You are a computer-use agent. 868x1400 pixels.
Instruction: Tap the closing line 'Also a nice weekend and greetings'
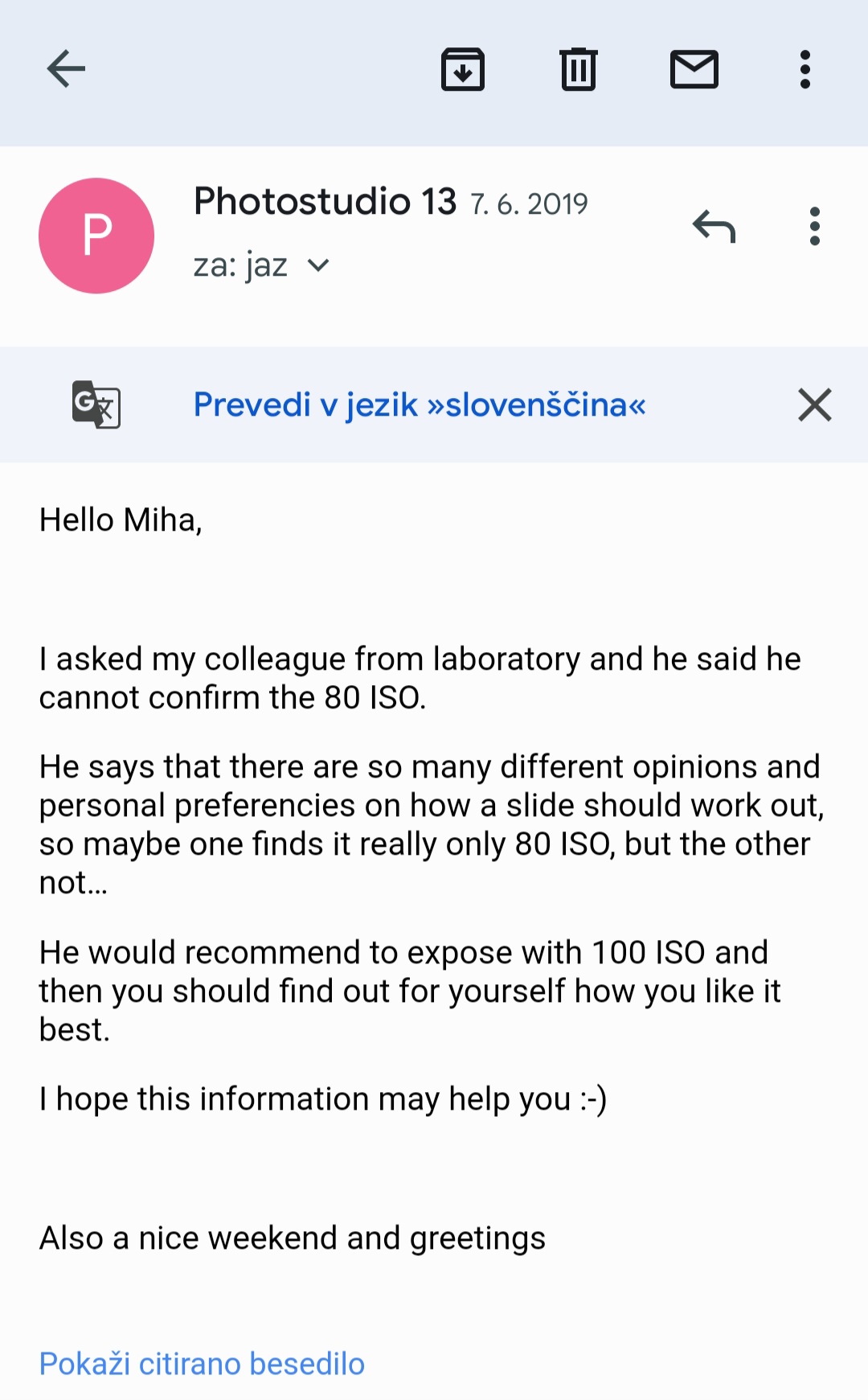[293, 1238]
